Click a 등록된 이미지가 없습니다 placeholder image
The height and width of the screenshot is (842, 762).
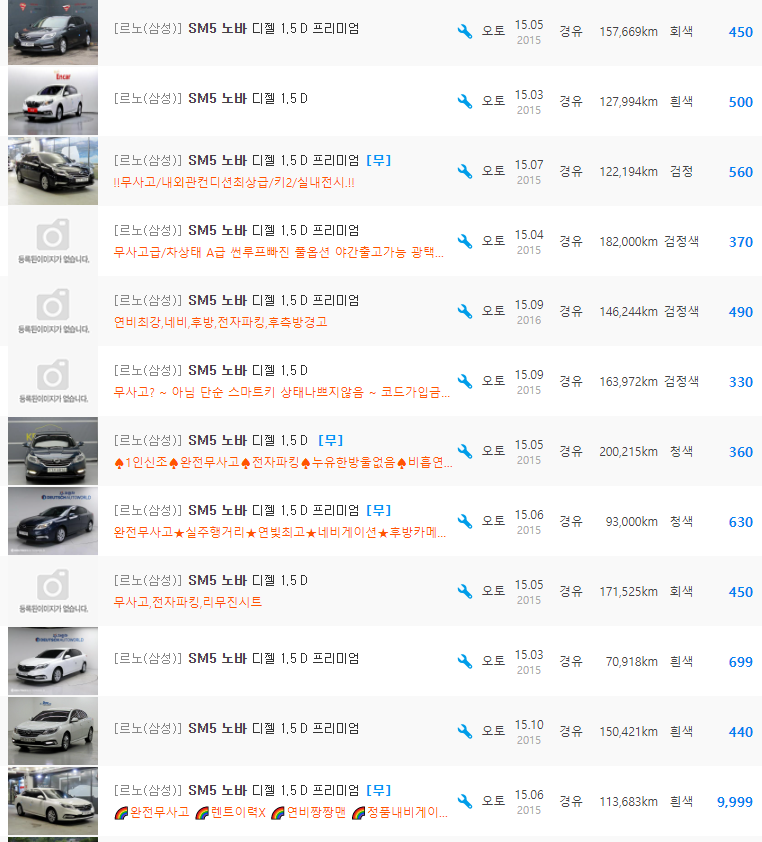coord(52,241)
